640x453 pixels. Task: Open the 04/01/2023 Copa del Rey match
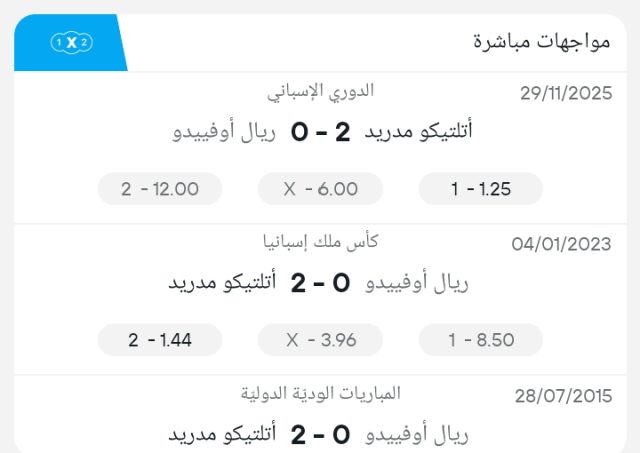point(320,283)
